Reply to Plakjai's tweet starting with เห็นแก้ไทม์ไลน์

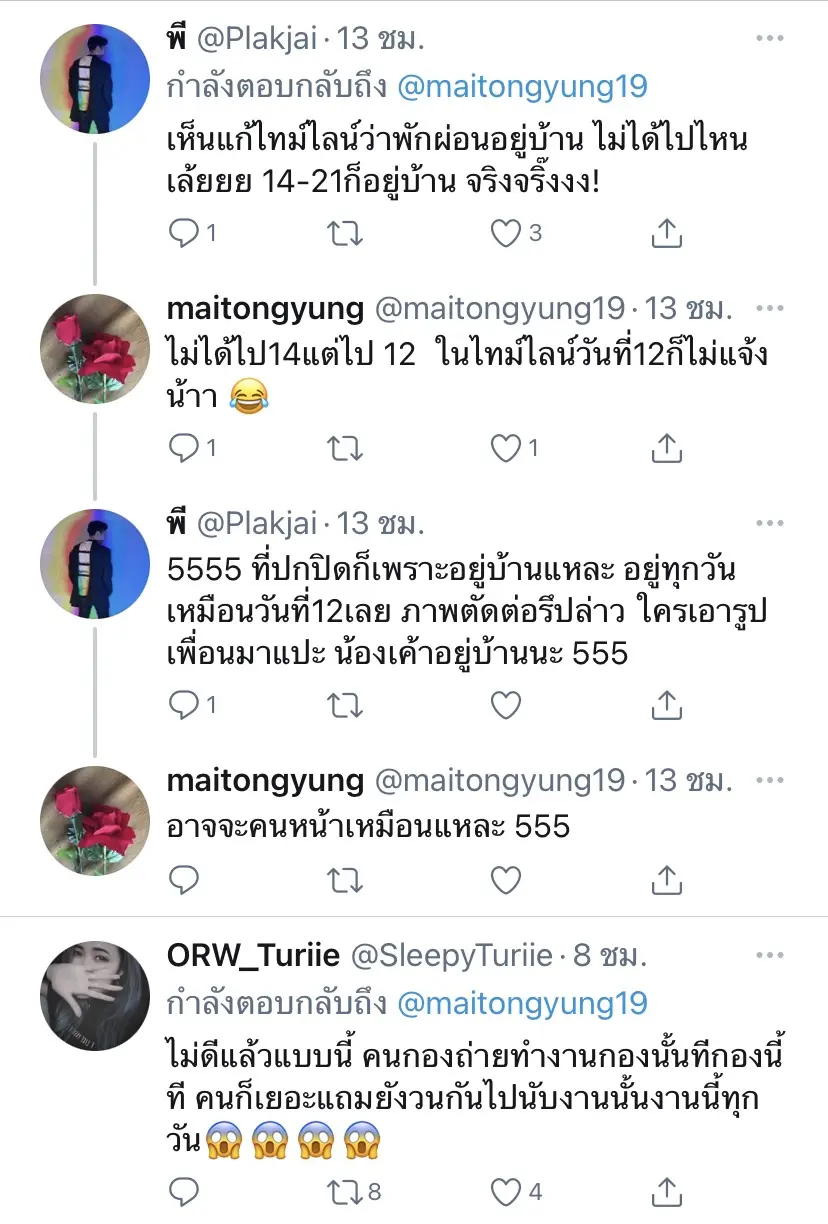click(x=184, y=233)
